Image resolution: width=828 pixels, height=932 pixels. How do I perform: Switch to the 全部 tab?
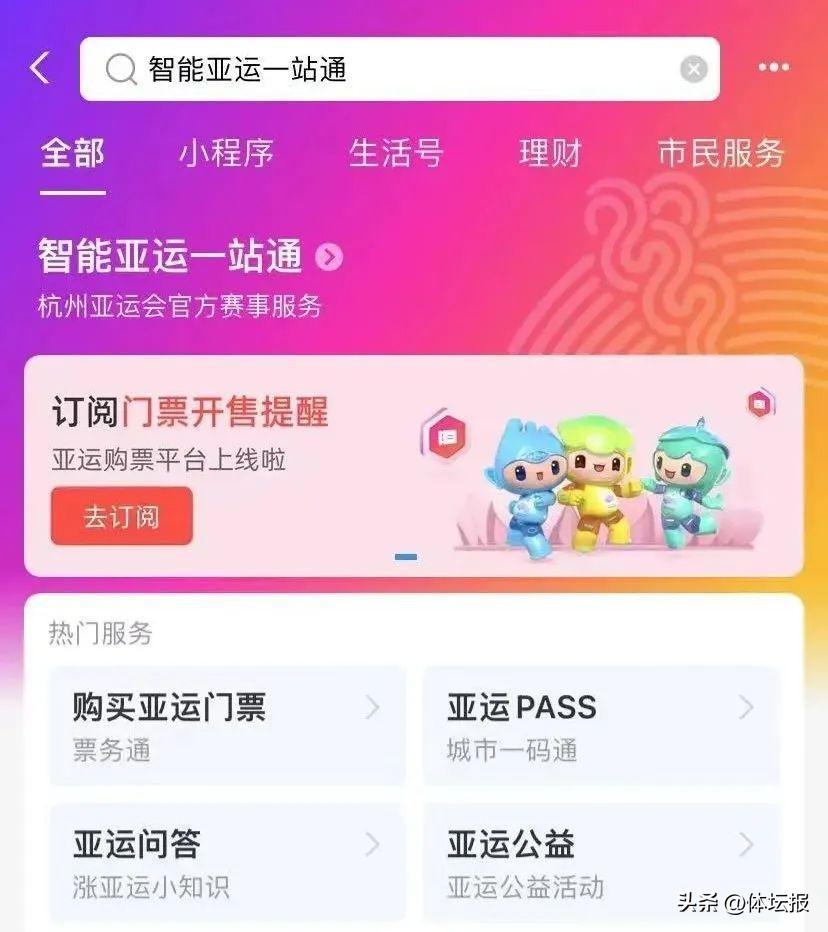tap(72, 153)
